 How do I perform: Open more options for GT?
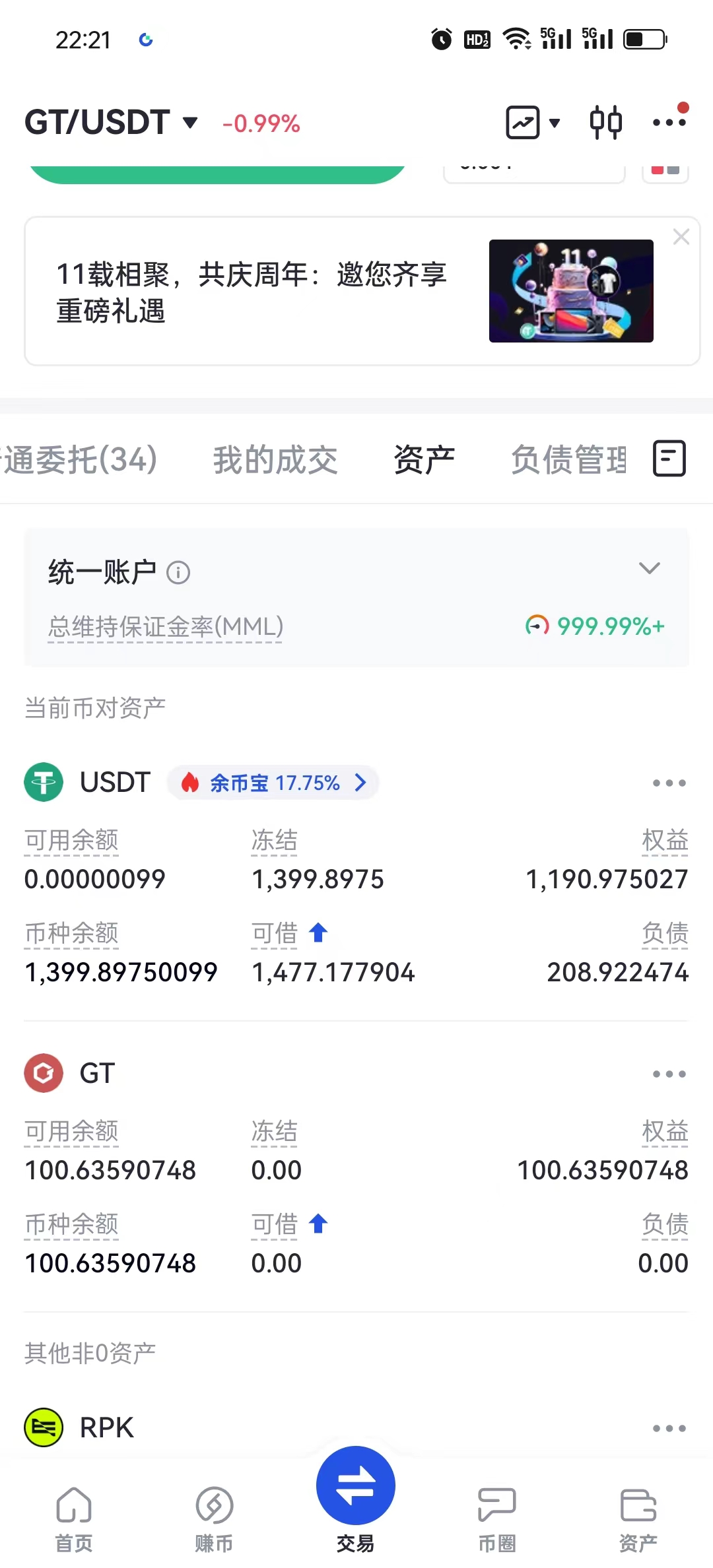click(x=669, y=1074)
